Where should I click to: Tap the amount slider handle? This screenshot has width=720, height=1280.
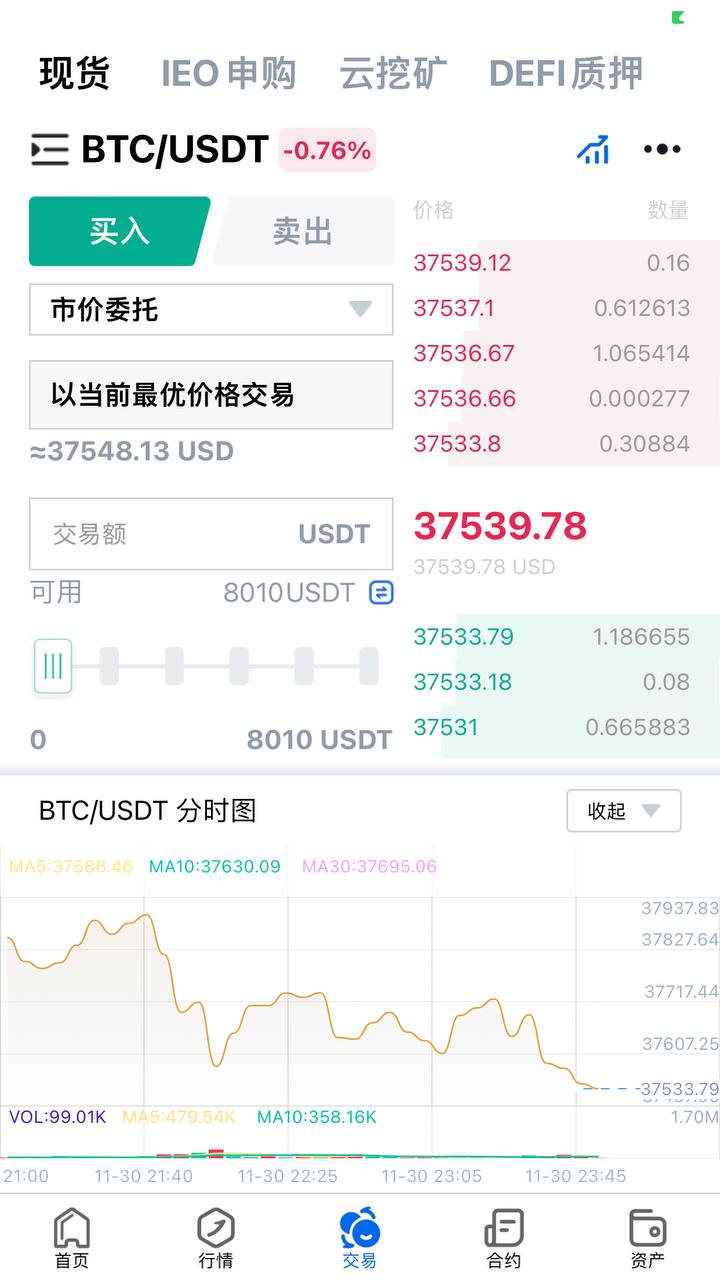(x=53, y=666)
